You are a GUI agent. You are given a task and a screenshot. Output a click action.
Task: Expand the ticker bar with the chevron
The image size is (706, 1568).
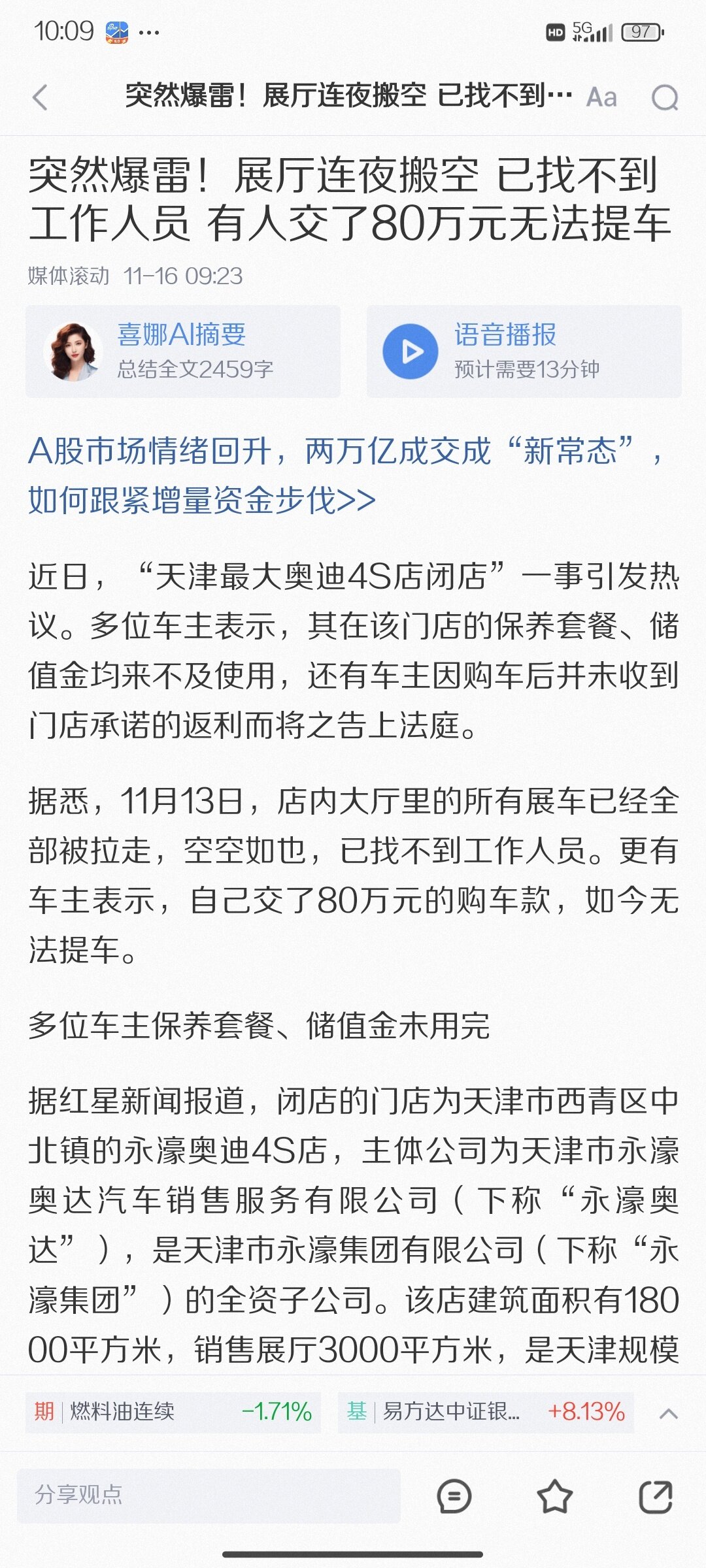click(668, 1414)
